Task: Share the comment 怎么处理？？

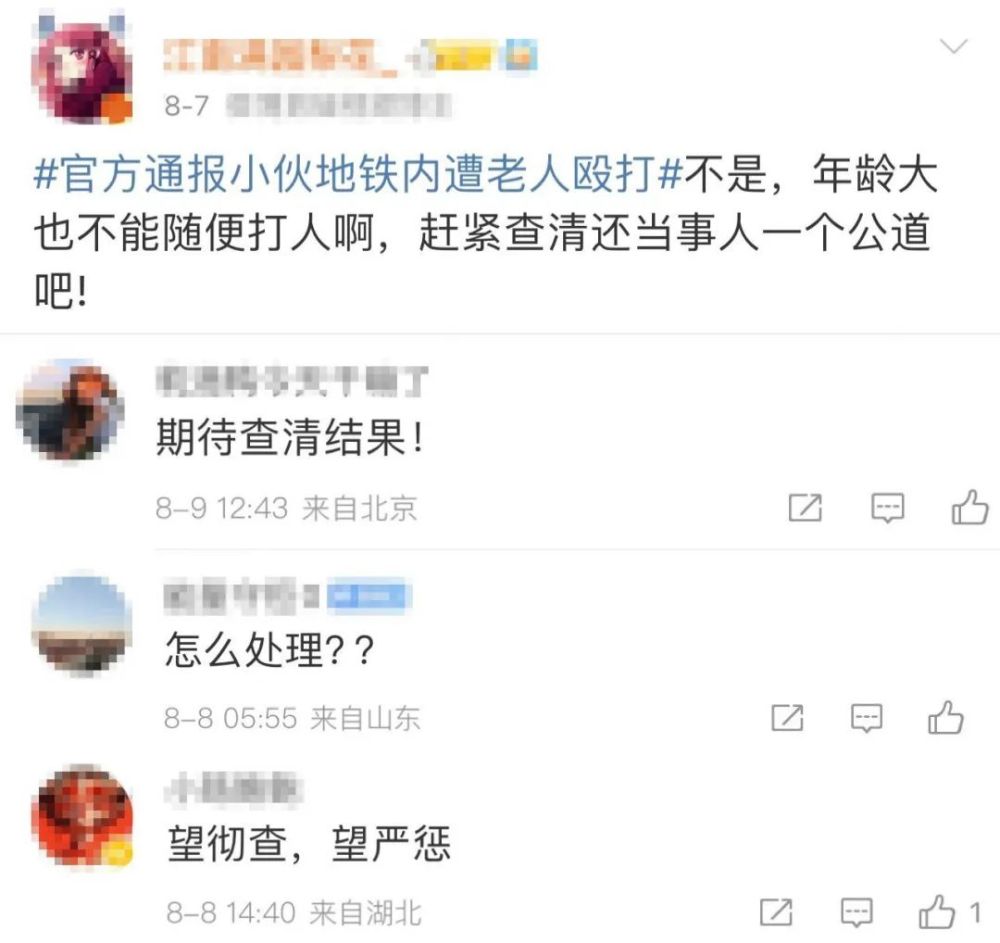Action: (788, 717)
